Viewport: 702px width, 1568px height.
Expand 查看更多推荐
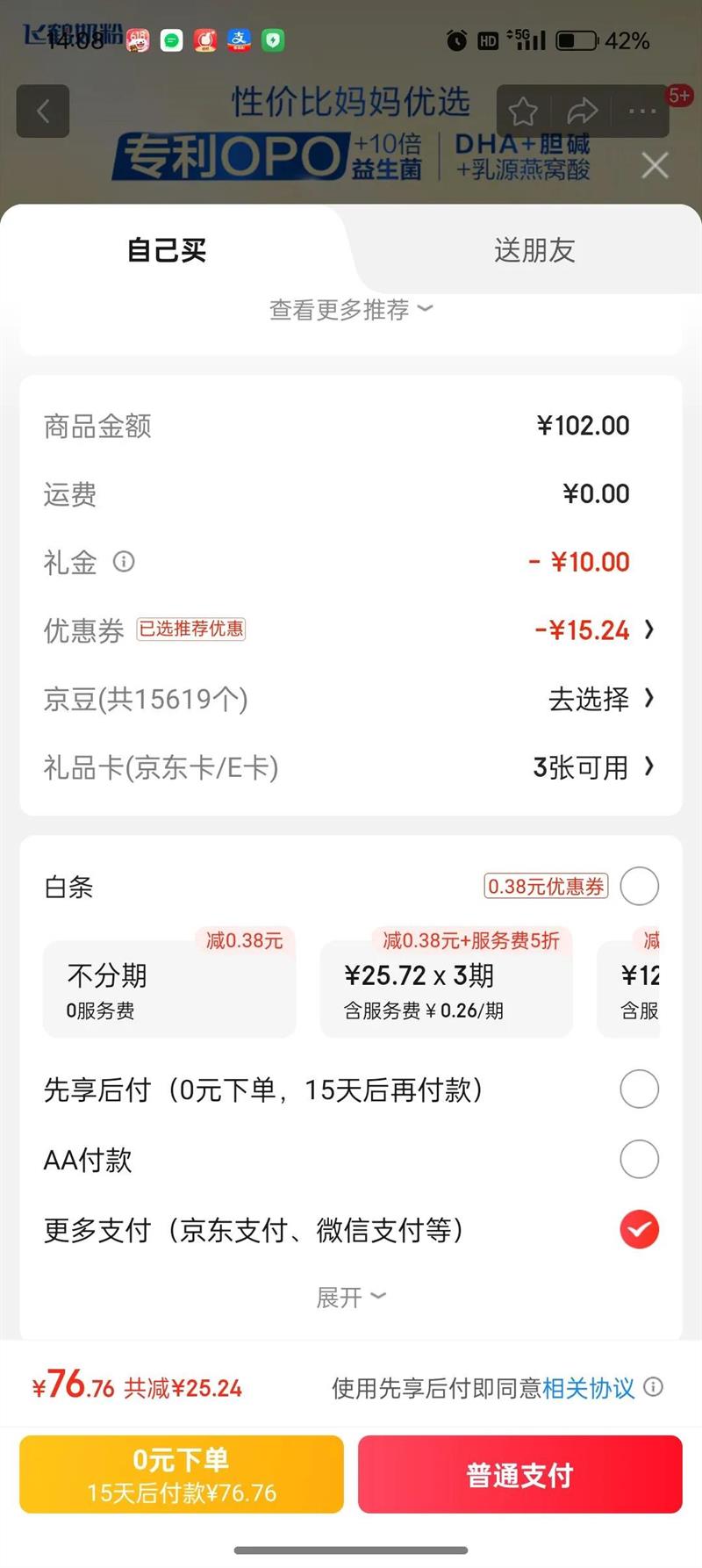pos(350,310)
